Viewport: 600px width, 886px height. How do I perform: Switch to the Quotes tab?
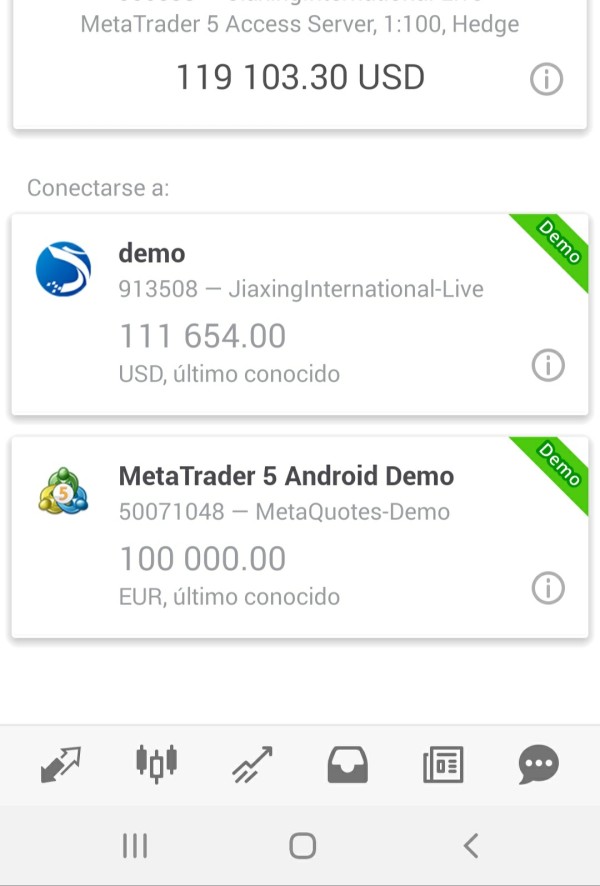click(60, 765)
